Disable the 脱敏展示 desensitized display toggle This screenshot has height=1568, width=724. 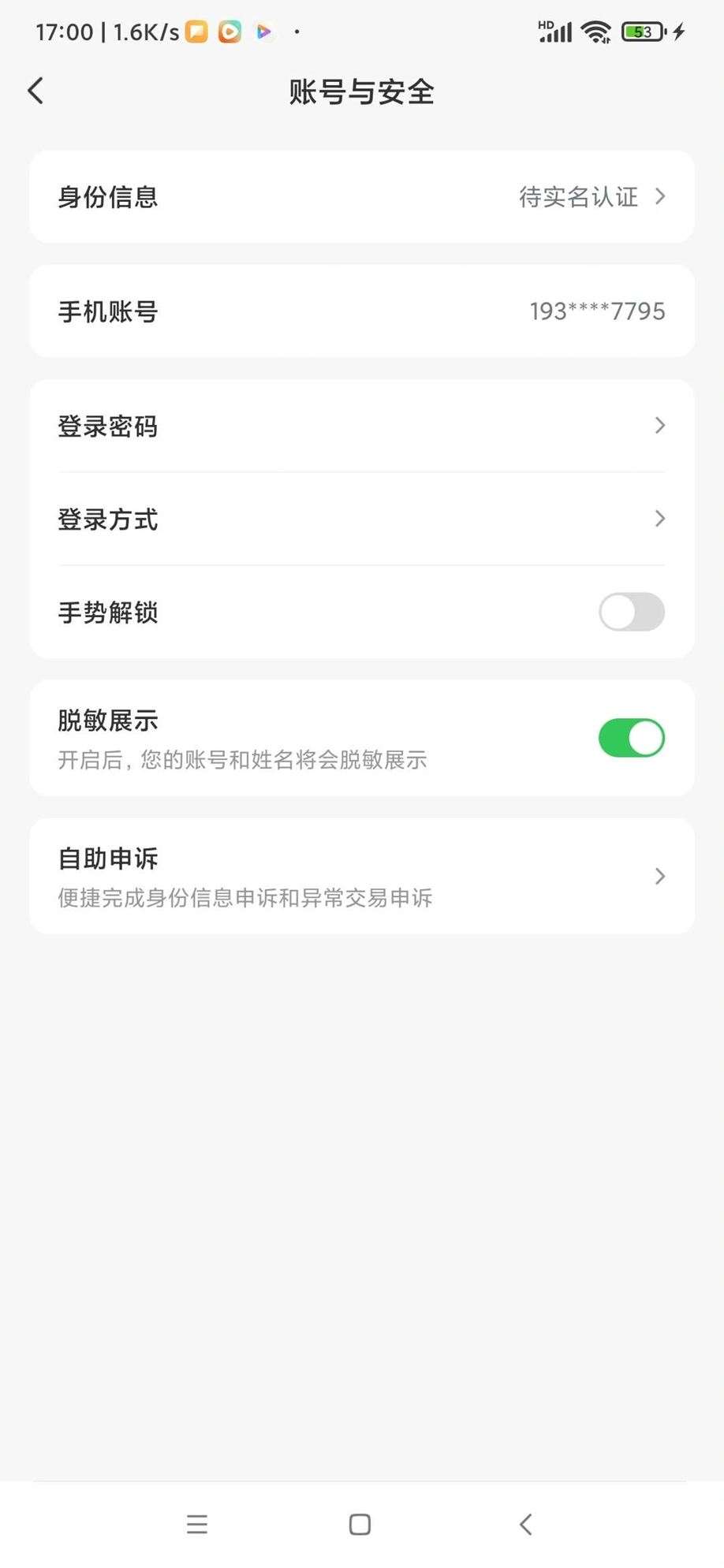[631, 737]
